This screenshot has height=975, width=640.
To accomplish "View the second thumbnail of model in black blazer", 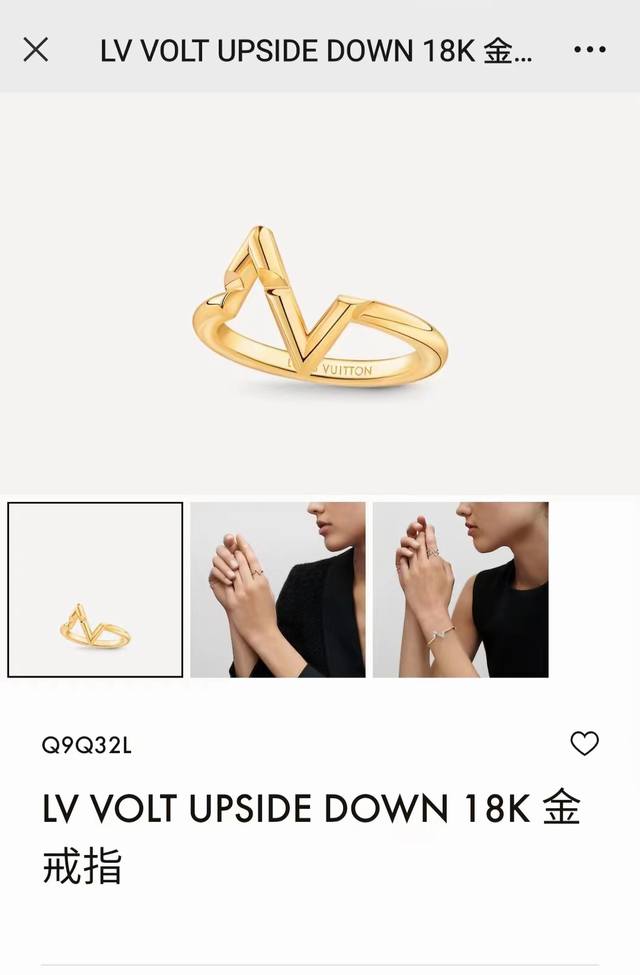I will [278, 590].
